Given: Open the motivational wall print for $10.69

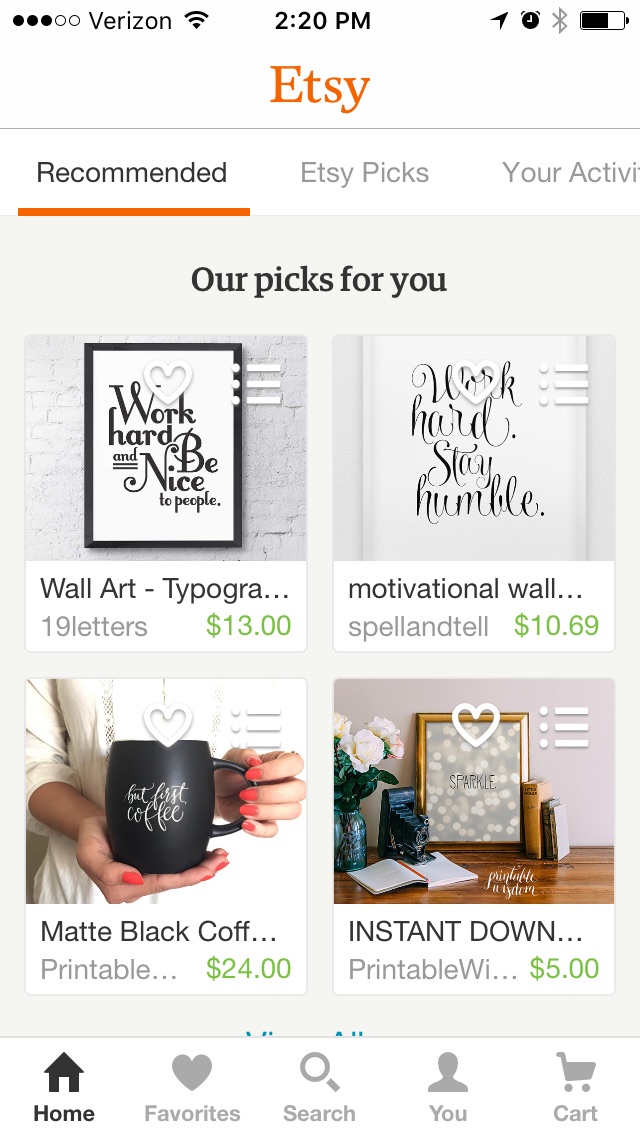Looking at the screenshot, I should (x=474, y=493).
